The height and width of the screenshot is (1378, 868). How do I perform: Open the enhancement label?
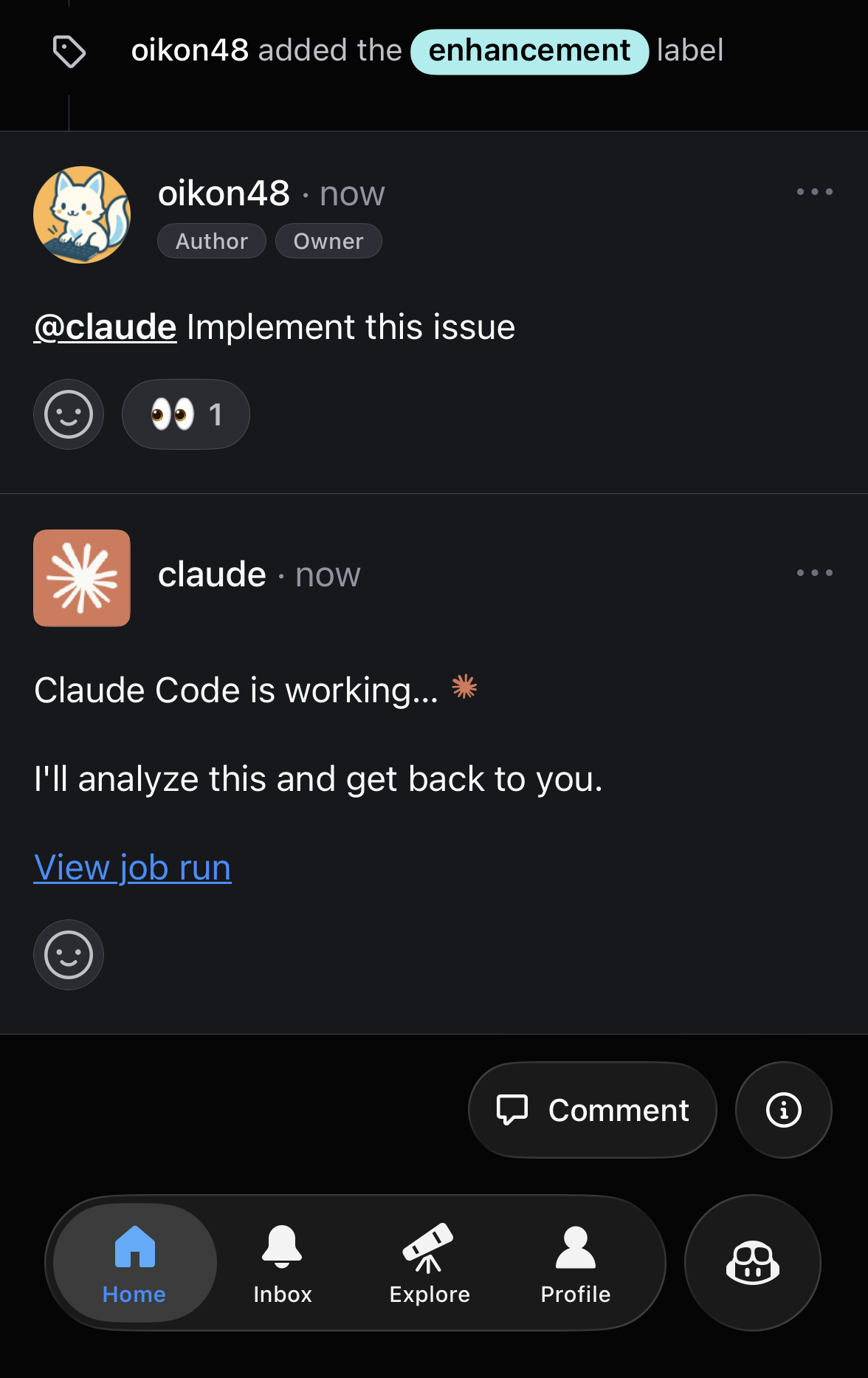(529, 52)
